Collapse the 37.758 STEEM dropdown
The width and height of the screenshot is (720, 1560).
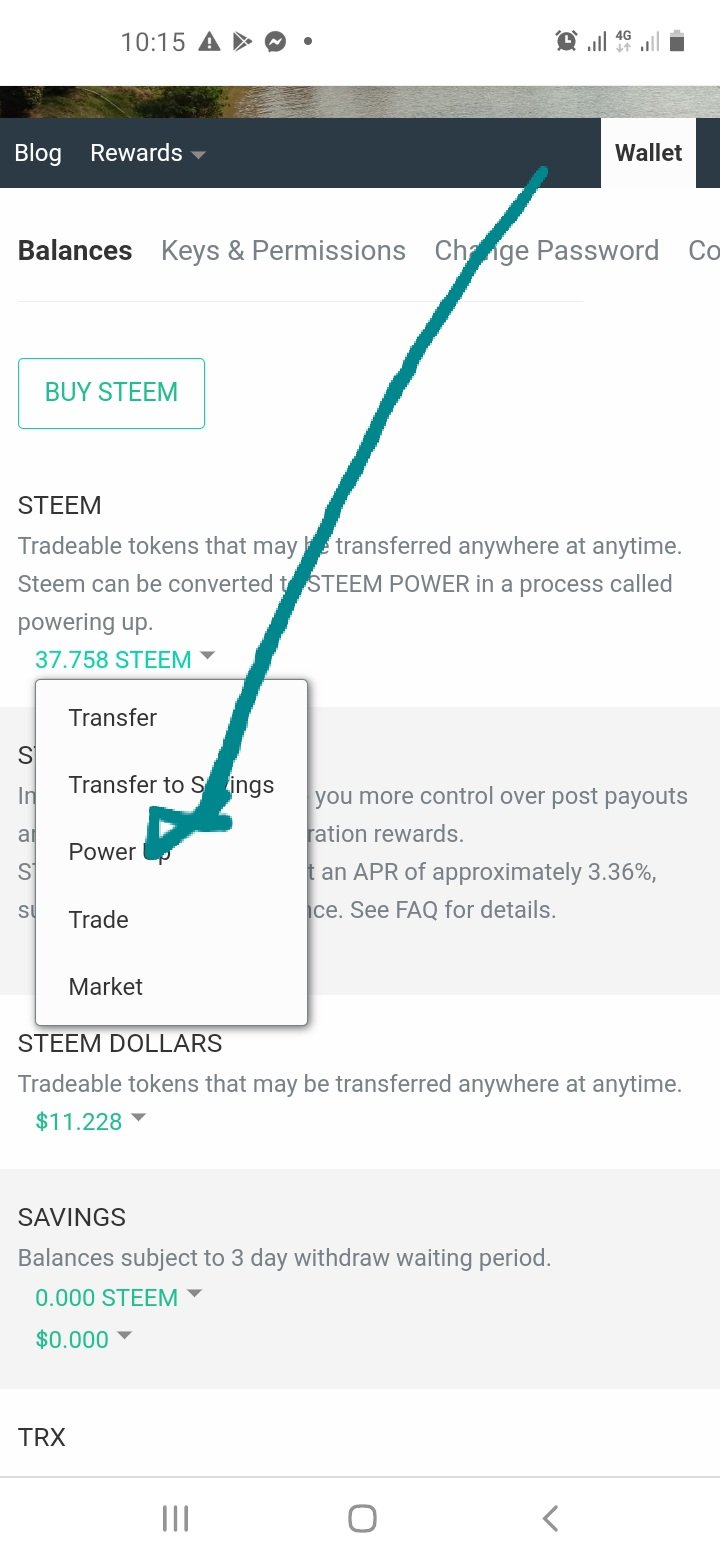pos(125,659)
